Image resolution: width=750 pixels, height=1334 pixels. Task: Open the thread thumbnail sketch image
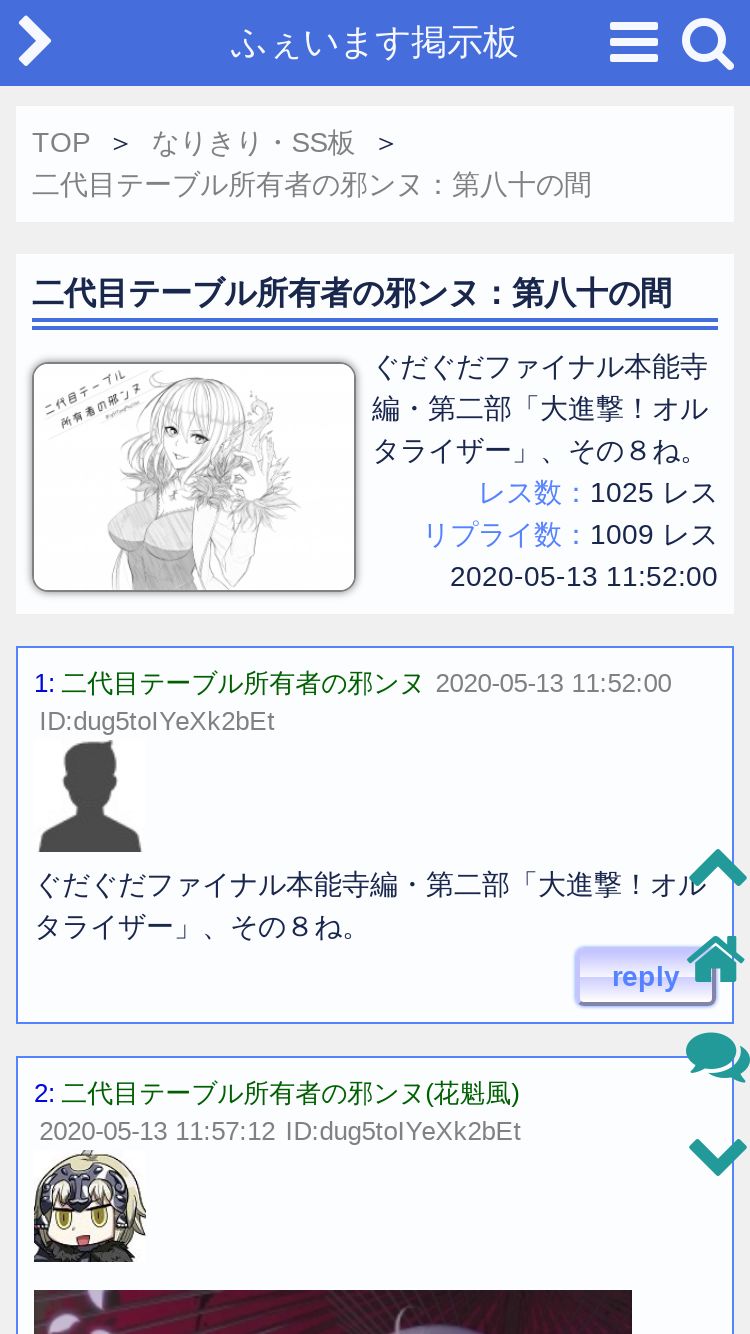click(194, 477)
